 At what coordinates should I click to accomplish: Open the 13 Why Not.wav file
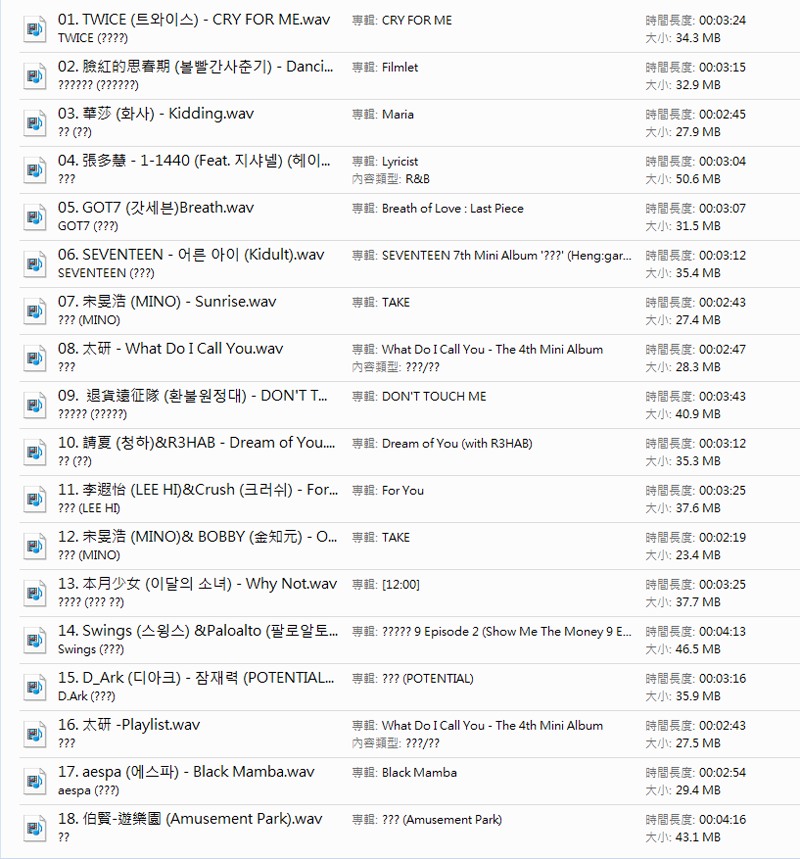[x=197, y=584]
